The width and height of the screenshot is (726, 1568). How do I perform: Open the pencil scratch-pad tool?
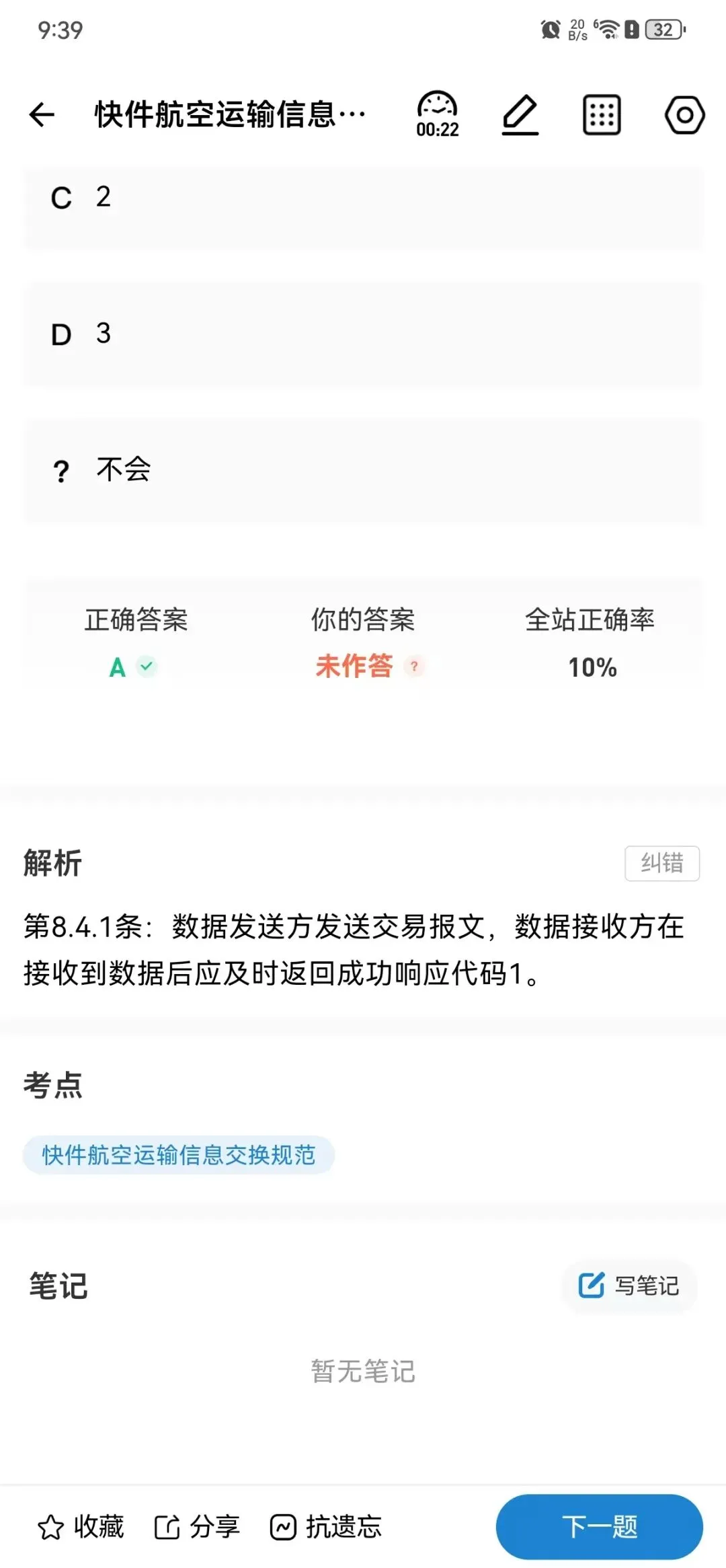[520, 115]
